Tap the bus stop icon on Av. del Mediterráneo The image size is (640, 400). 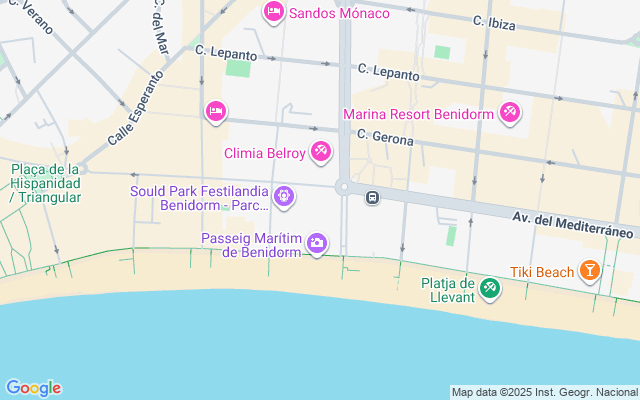tap(372, 198)
